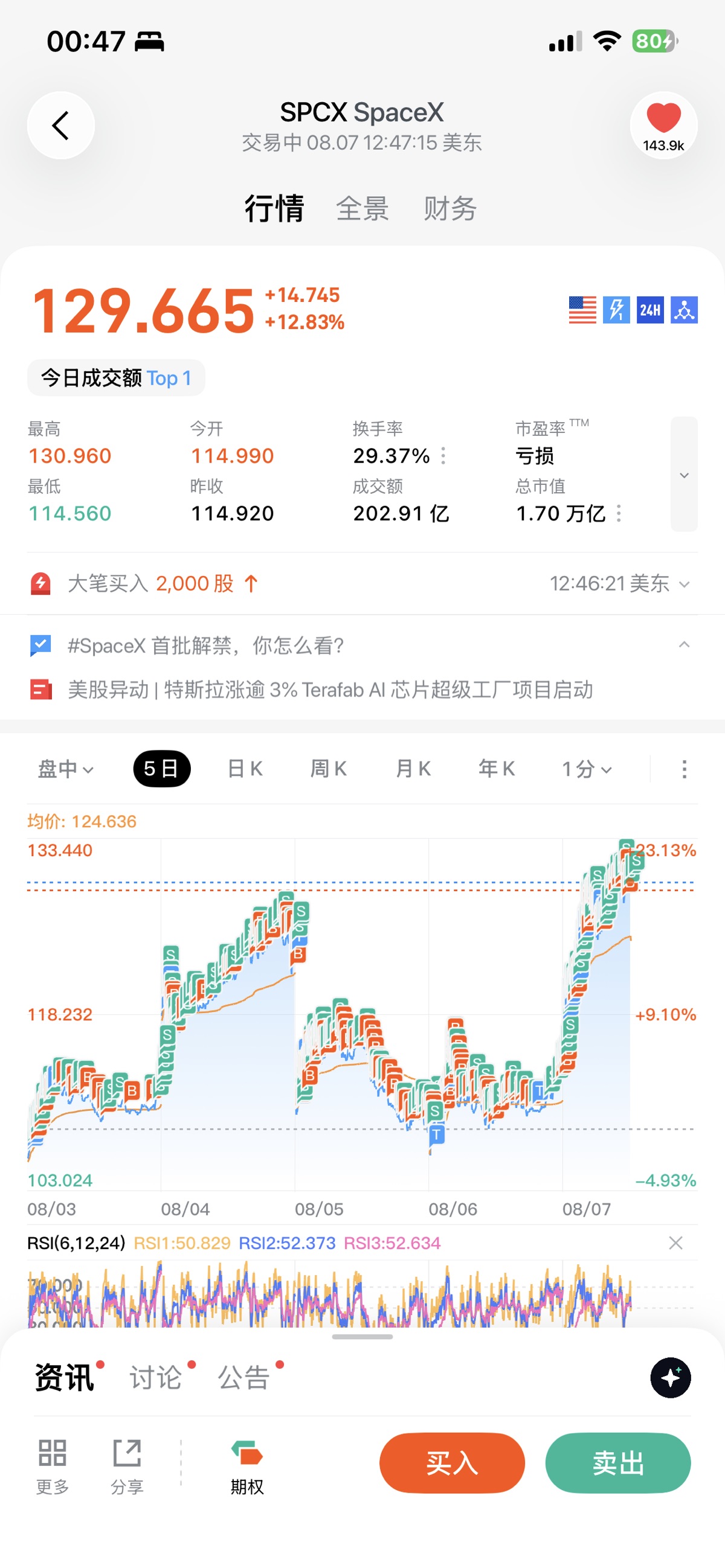Open the 24H trading badge
Viewport: 725px width, 1568px height.
(x=650, y=310)
